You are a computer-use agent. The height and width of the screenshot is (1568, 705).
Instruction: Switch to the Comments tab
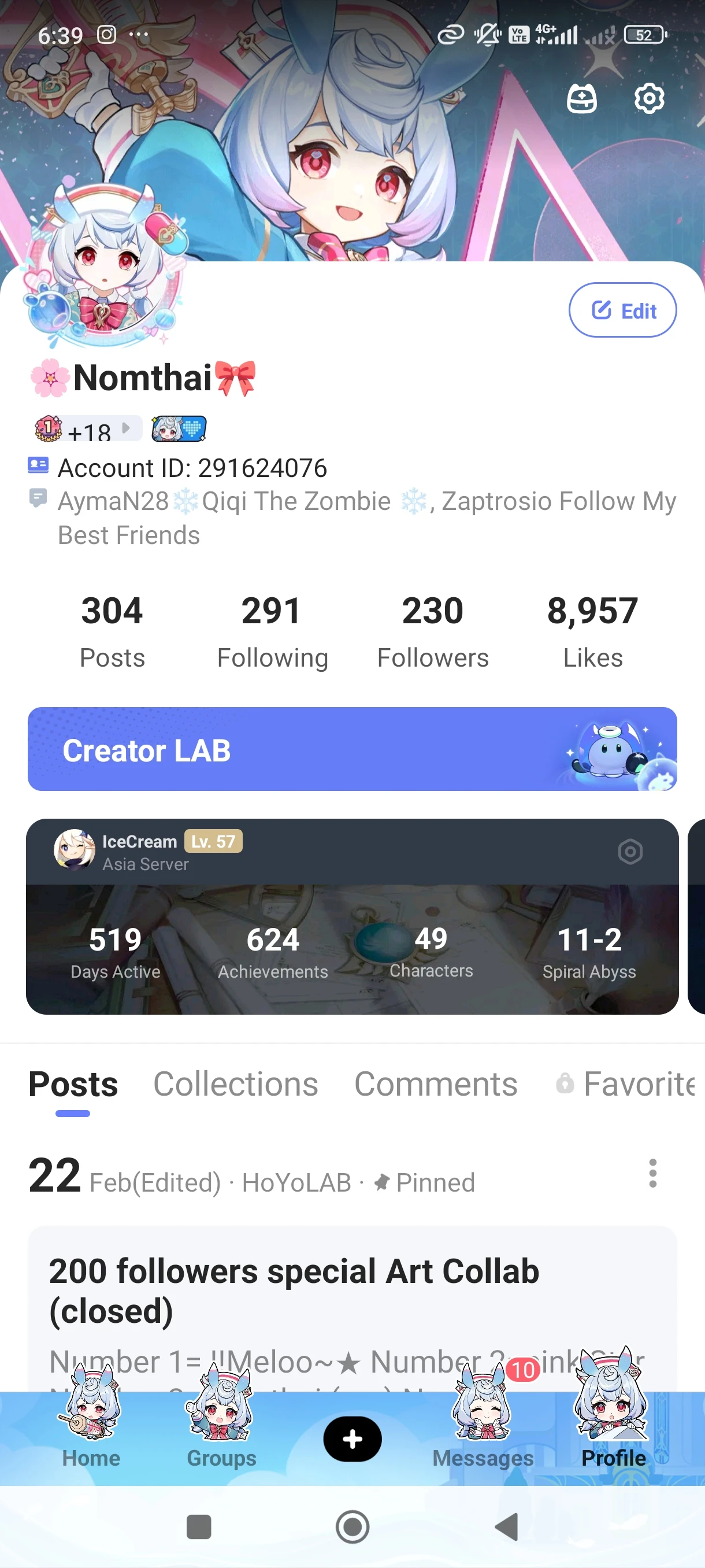click(436, 1084)
